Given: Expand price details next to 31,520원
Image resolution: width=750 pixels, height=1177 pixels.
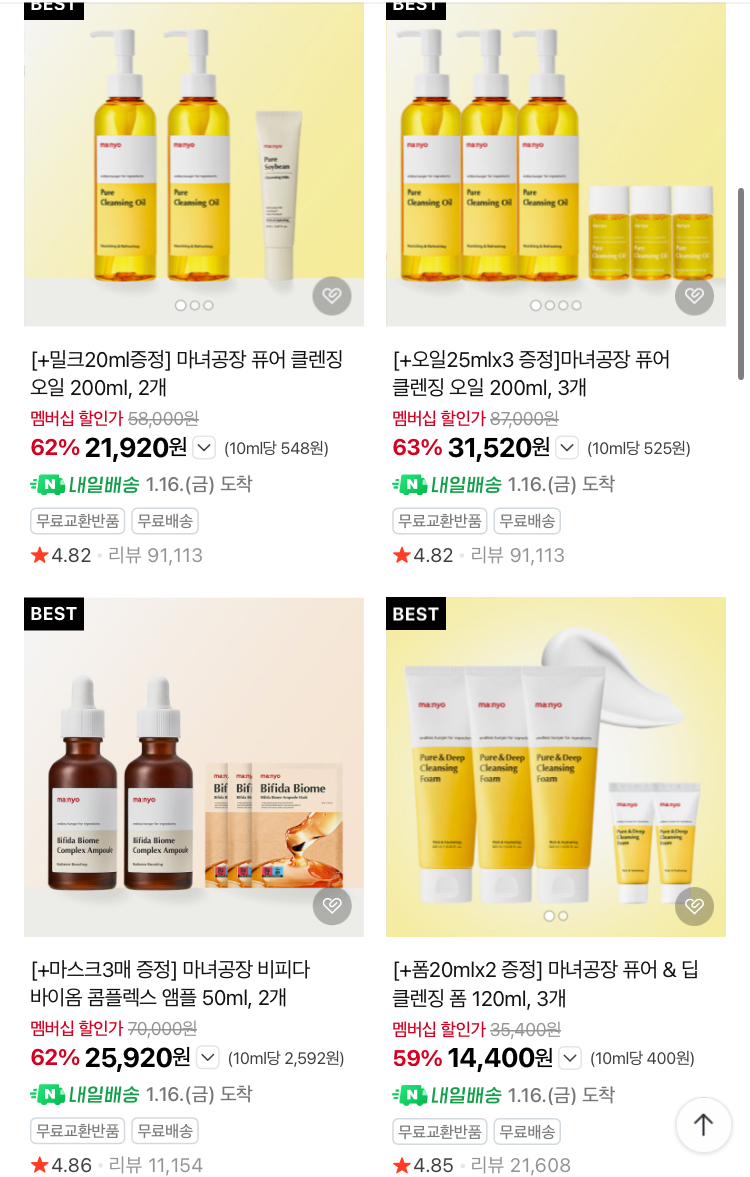Looking at the screenshot, I should pyautogui.click(x=567, y=448).
